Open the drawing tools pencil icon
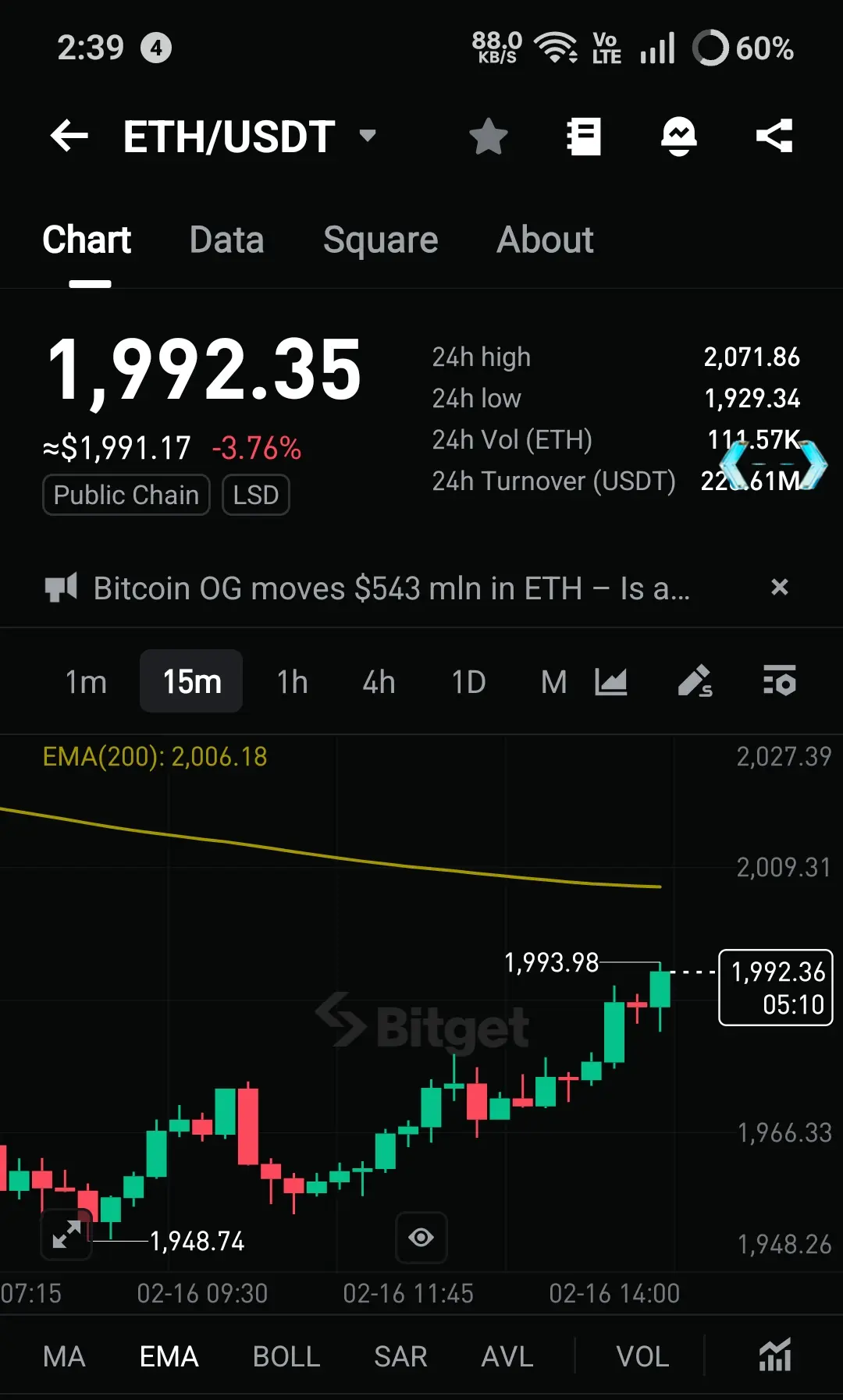The width and height of the screenshot is (843, 1400). [x=695, y=680]
